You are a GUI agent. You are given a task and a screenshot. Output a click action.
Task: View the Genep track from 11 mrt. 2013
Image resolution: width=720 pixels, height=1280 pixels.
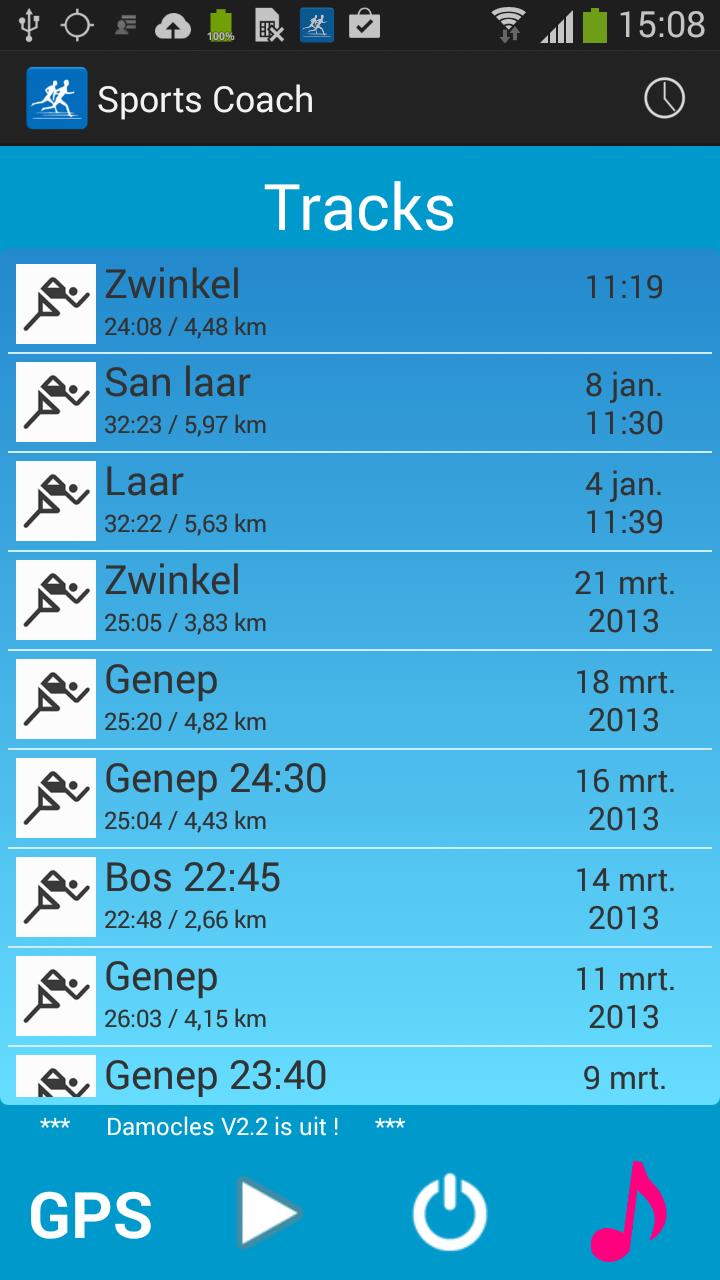tap(360, 996)
